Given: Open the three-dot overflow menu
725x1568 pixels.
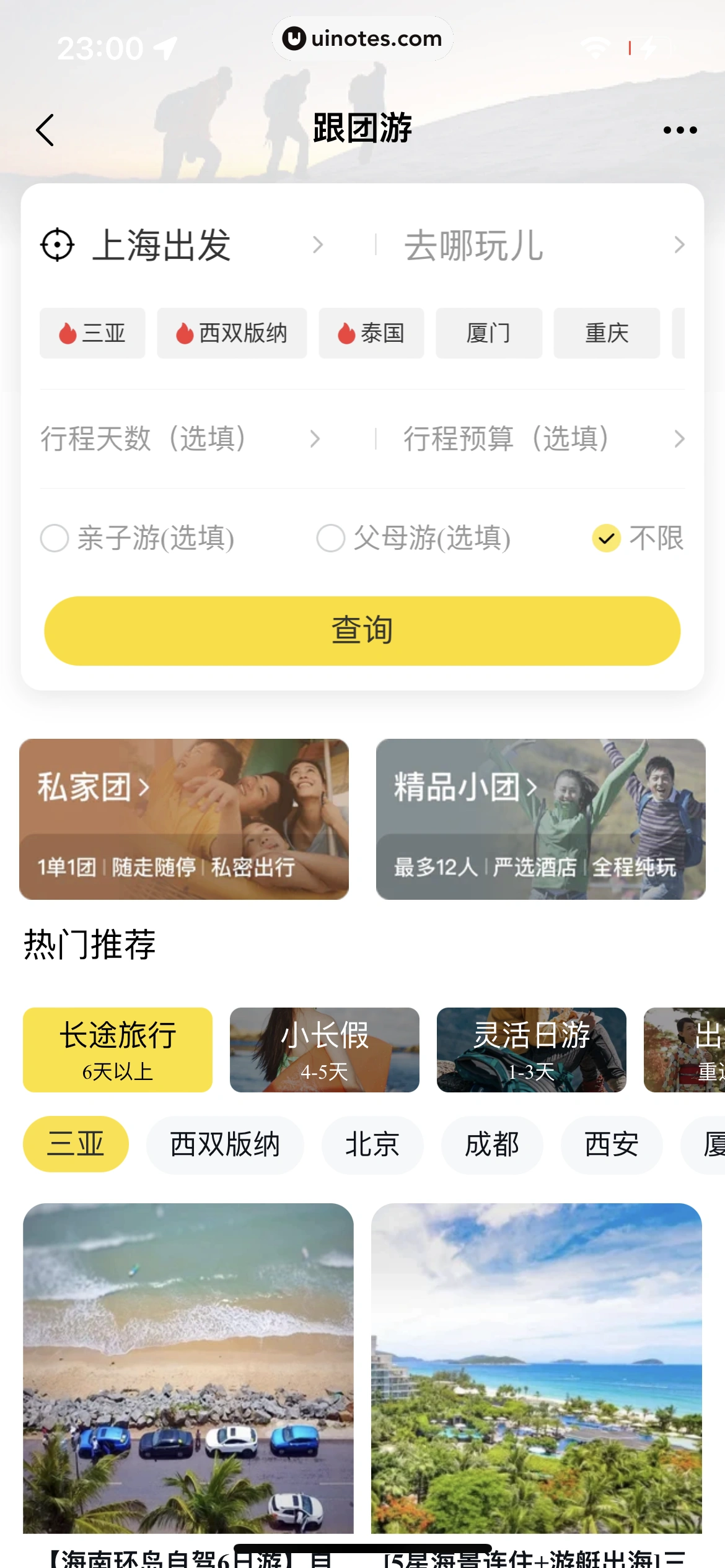Looking at the screenshot, I should pos(680,130).
